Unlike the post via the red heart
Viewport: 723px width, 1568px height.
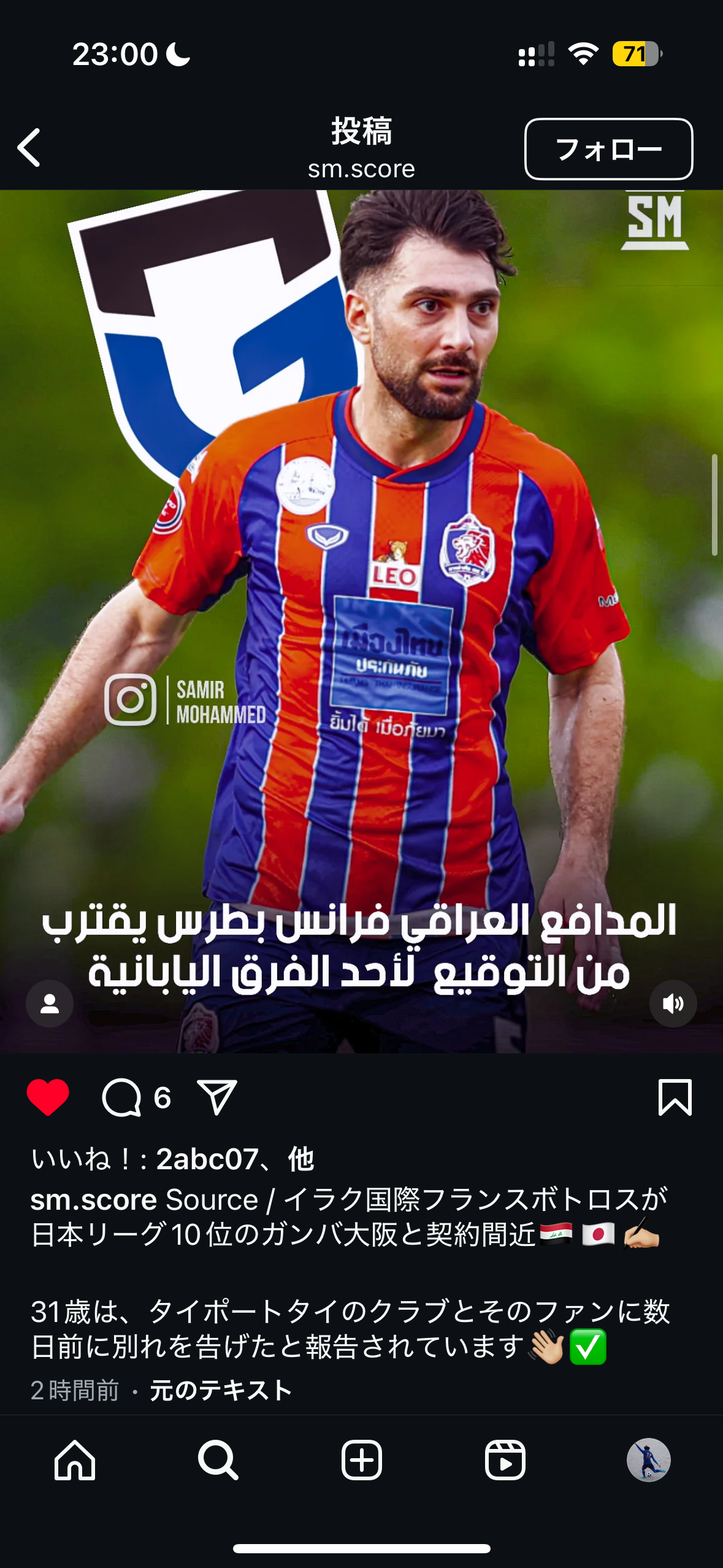(x=48, y=1097)
